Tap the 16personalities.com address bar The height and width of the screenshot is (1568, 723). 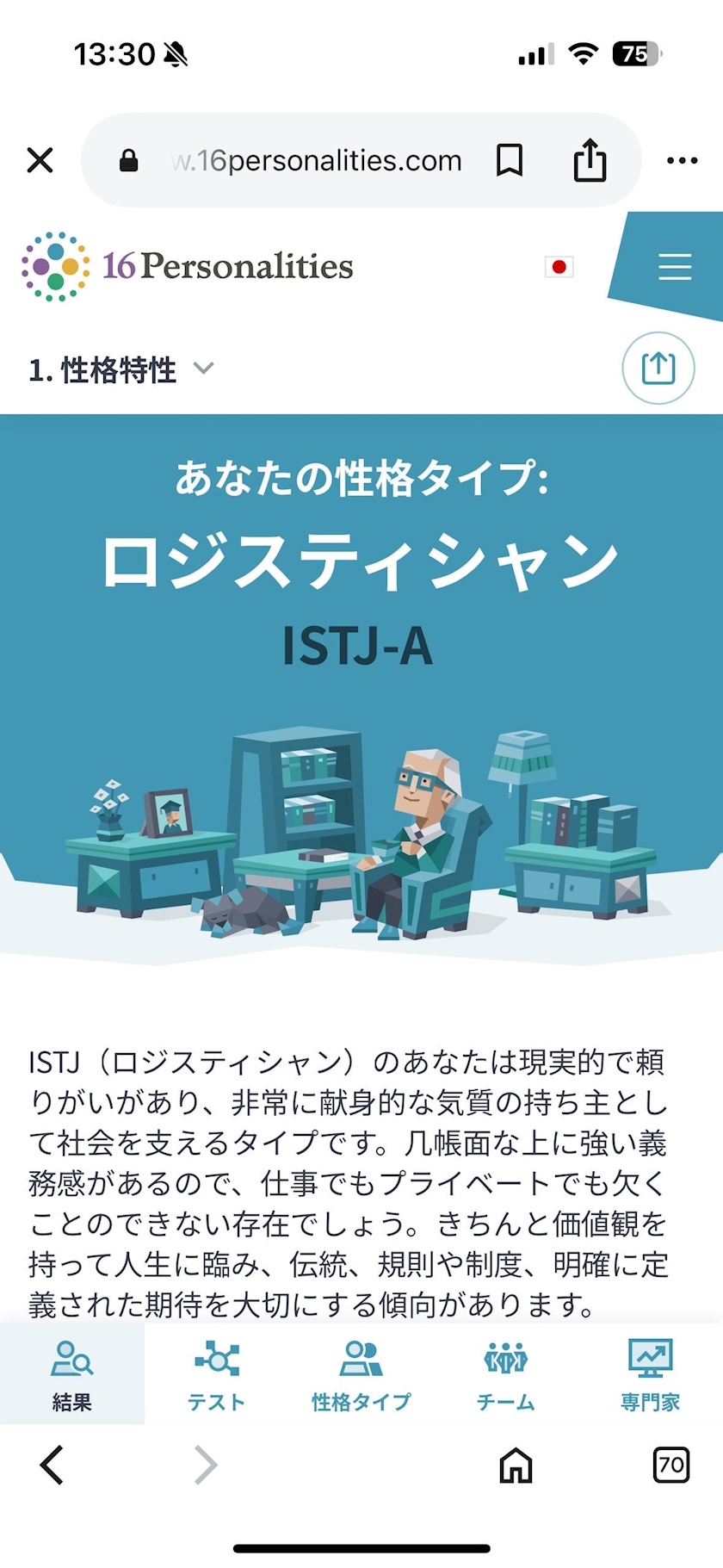tap(316, 161)
